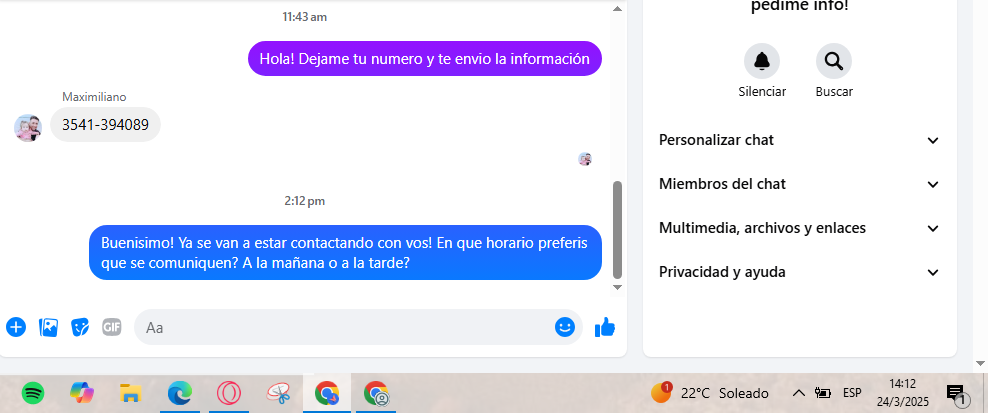Screen dimensions: 988x413
Task: Open File Explorer from the taskbar
Action: pos(130,393)
